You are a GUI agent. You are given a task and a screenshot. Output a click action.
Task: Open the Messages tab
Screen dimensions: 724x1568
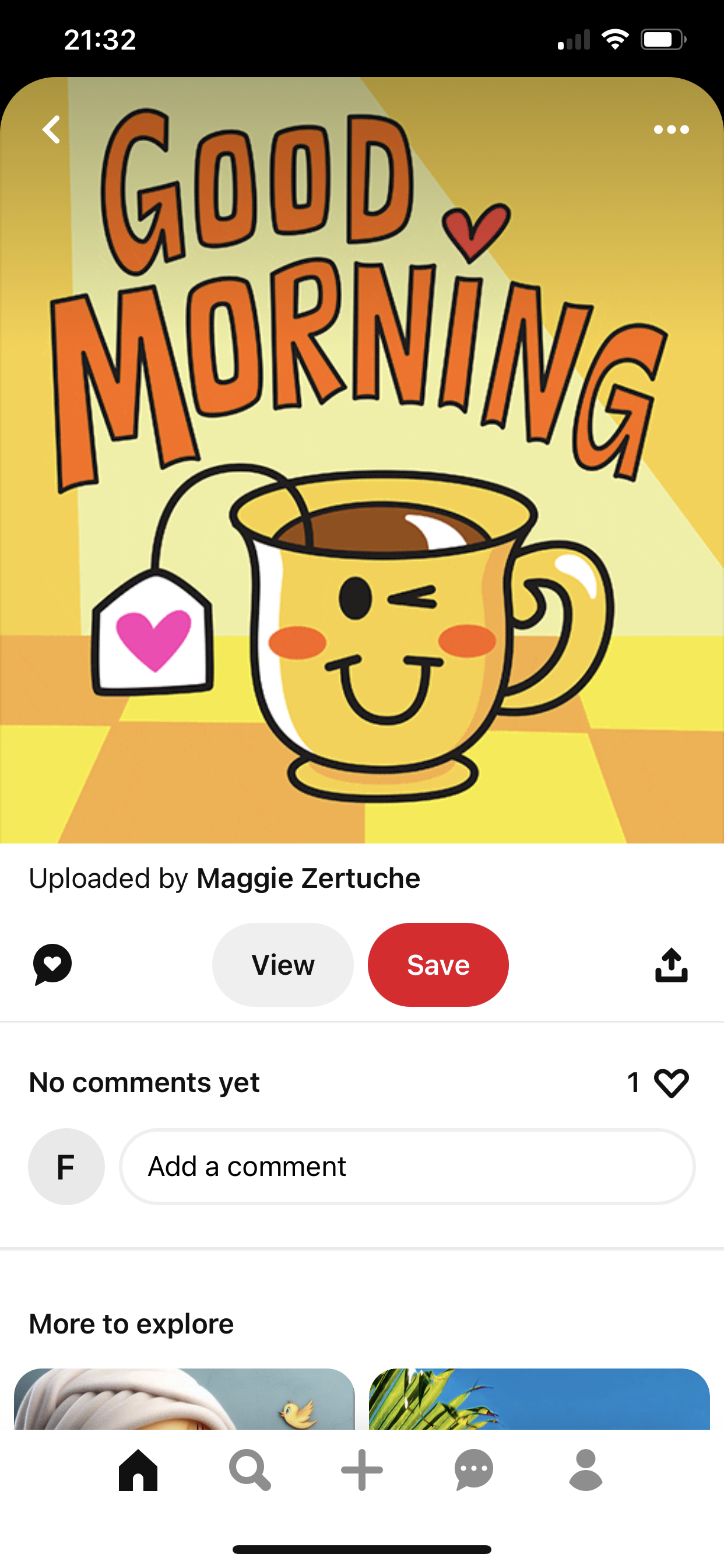(474, 1470)
